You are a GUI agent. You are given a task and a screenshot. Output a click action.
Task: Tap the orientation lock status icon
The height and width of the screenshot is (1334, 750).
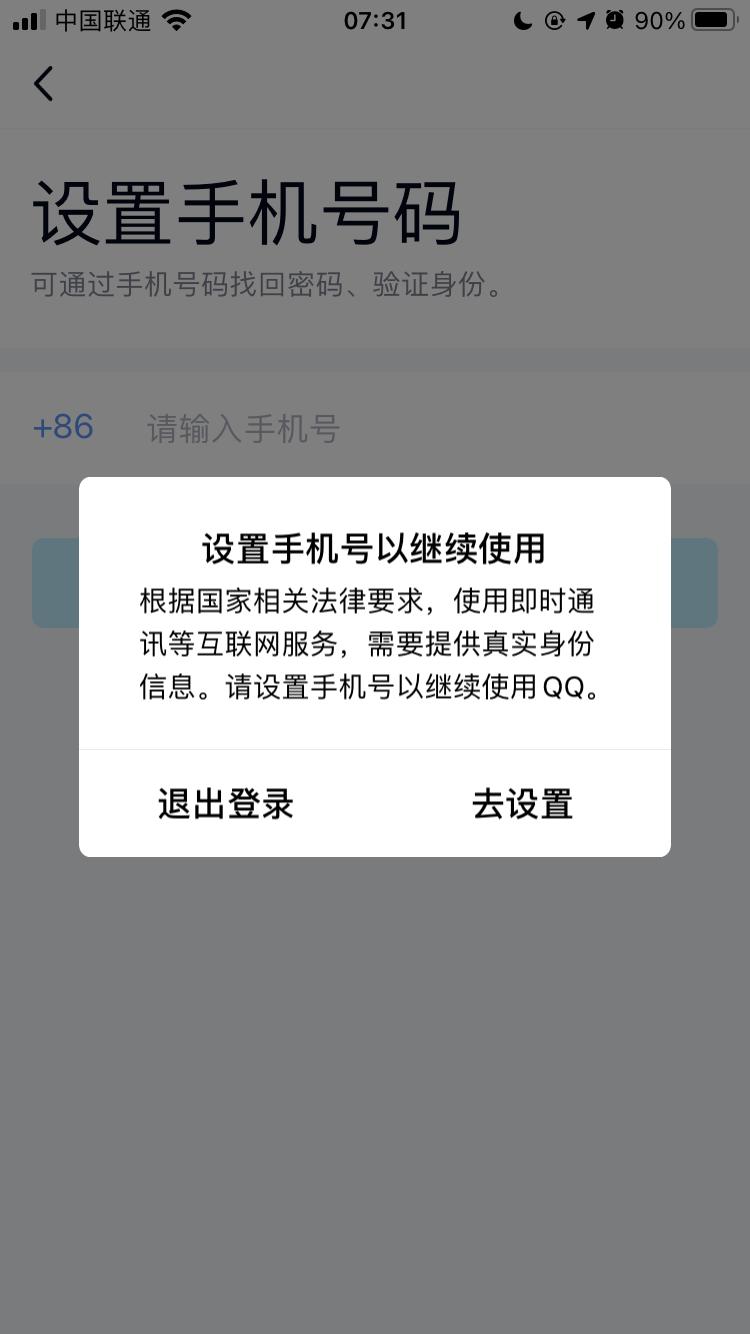click(x=553, y=20)
